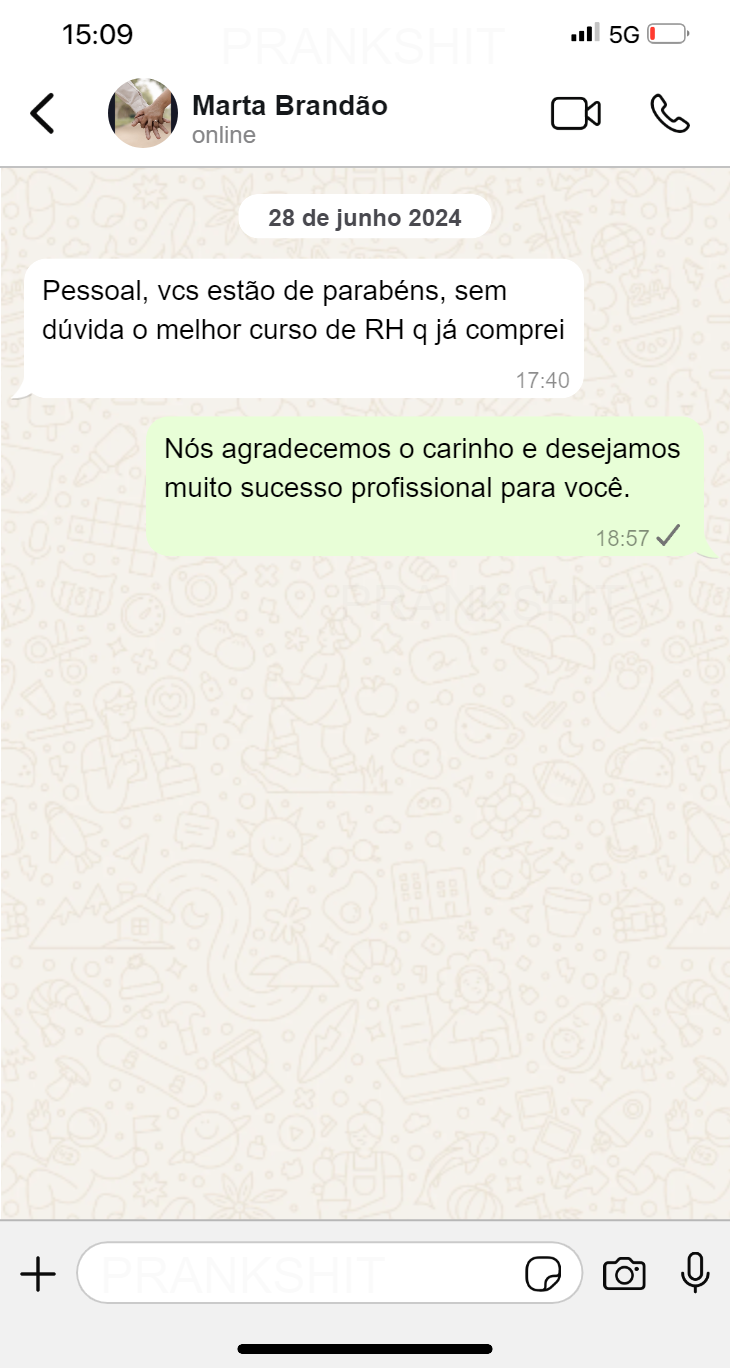Image resolution: width=730 pixels, height=1368 pixels.
Task: Tap the plus icon to attach content
Action: tap(38, 1273)
